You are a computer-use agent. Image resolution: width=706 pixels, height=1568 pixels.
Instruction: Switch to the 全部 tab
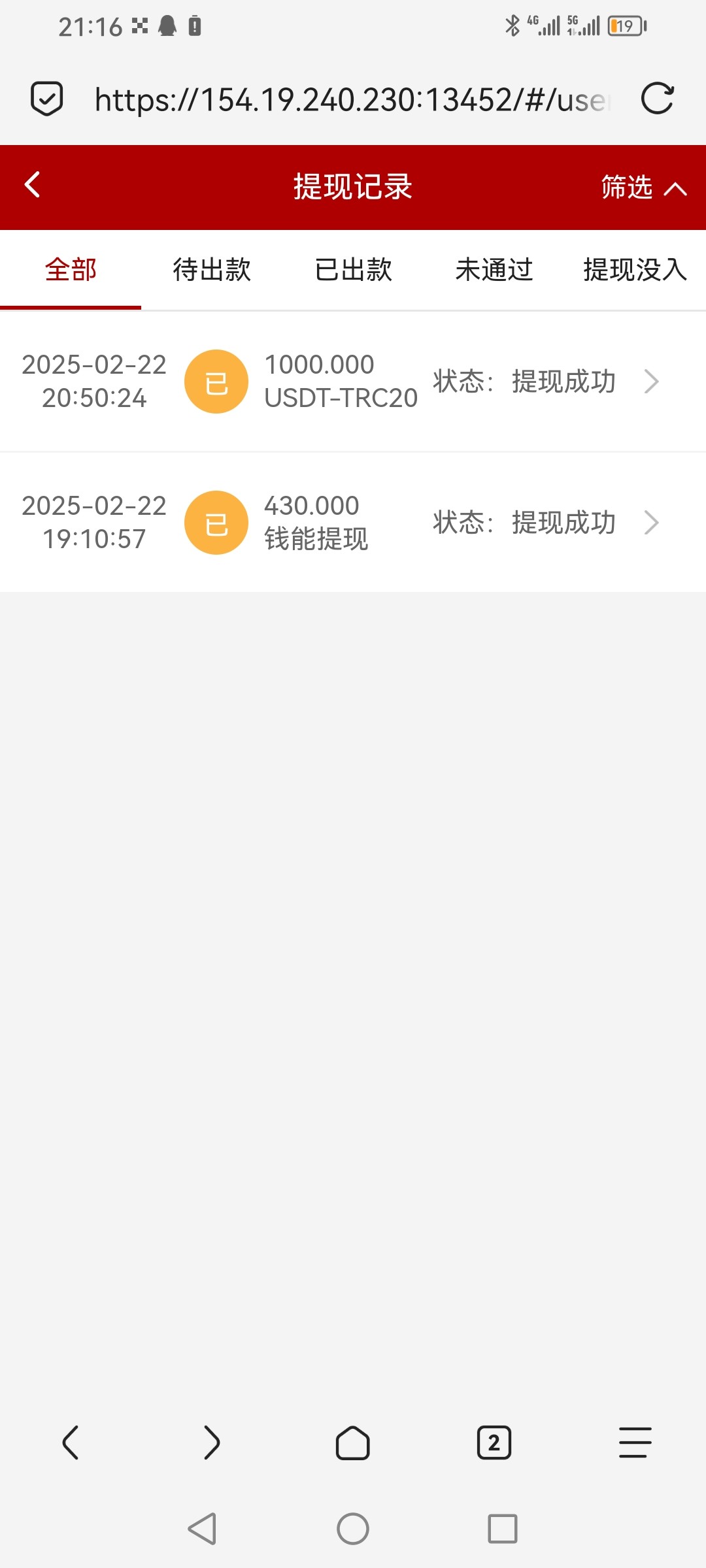(71, 270)
